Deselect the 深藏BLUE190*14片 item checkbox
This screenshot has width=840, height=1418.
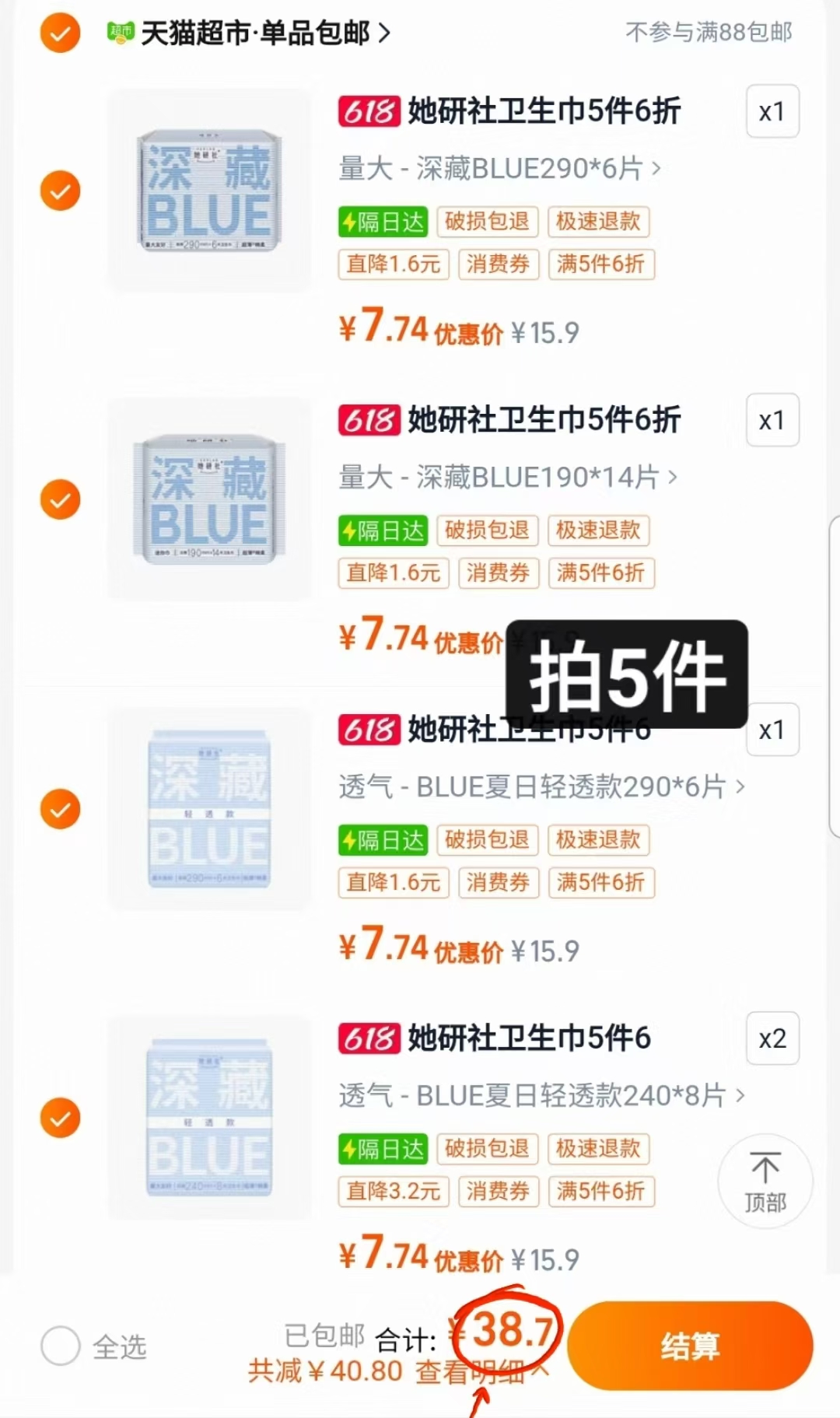pyautogui.click(x=59, y=499)
